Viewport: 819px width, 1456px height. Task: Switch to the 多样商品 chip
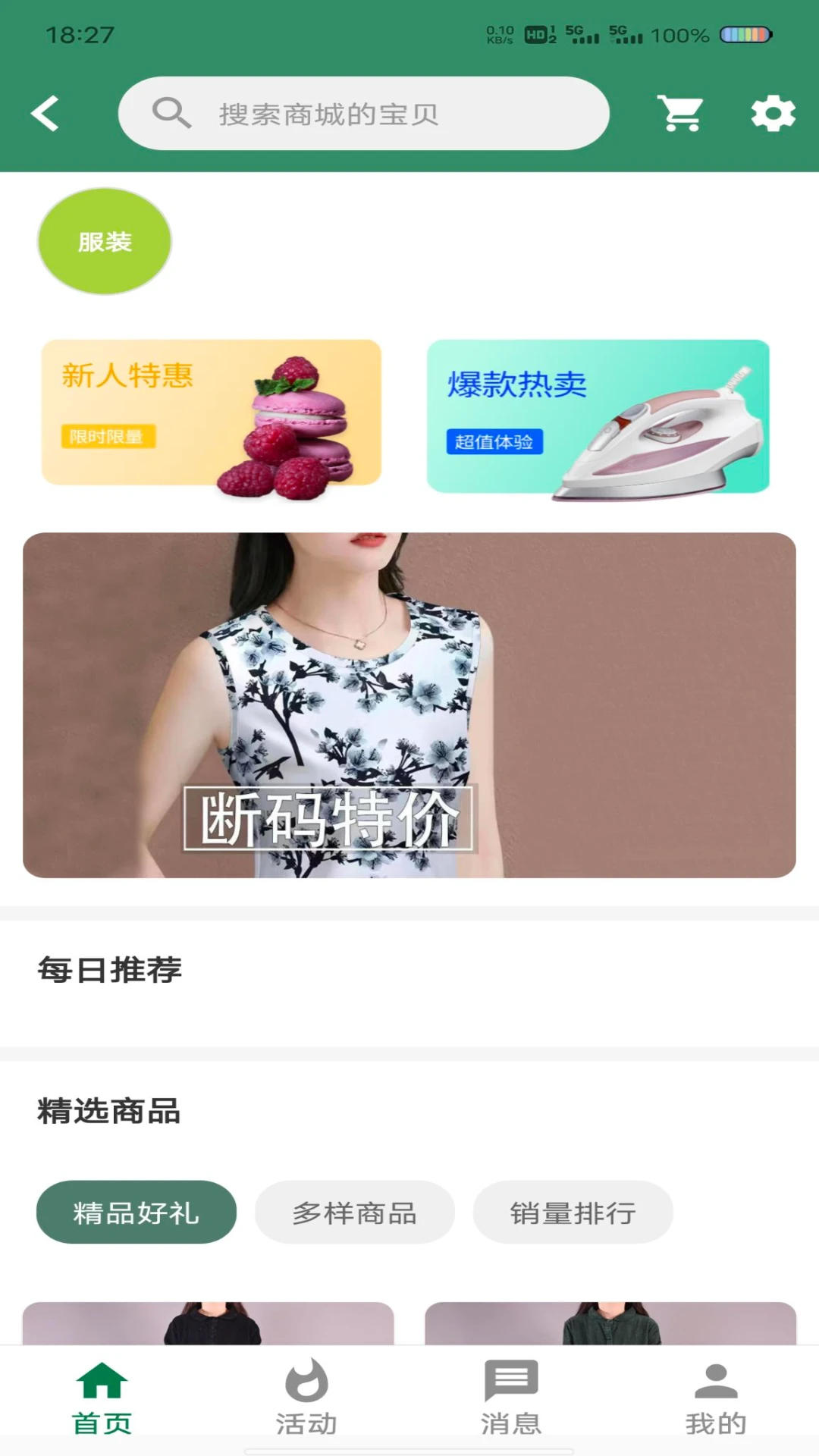(355, 1212)
